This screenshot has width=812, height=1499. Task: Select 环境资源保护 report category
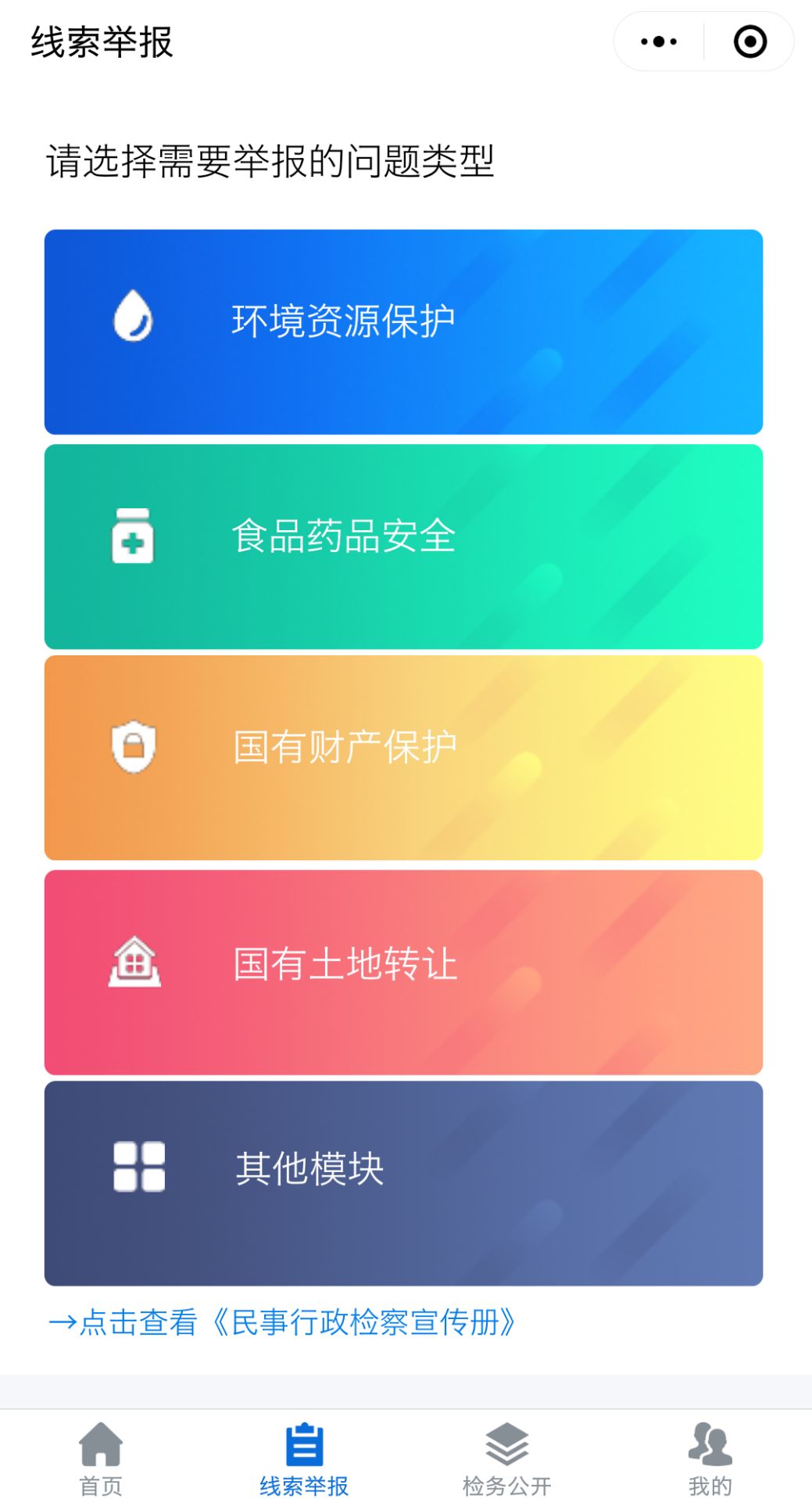pos(403,332)
